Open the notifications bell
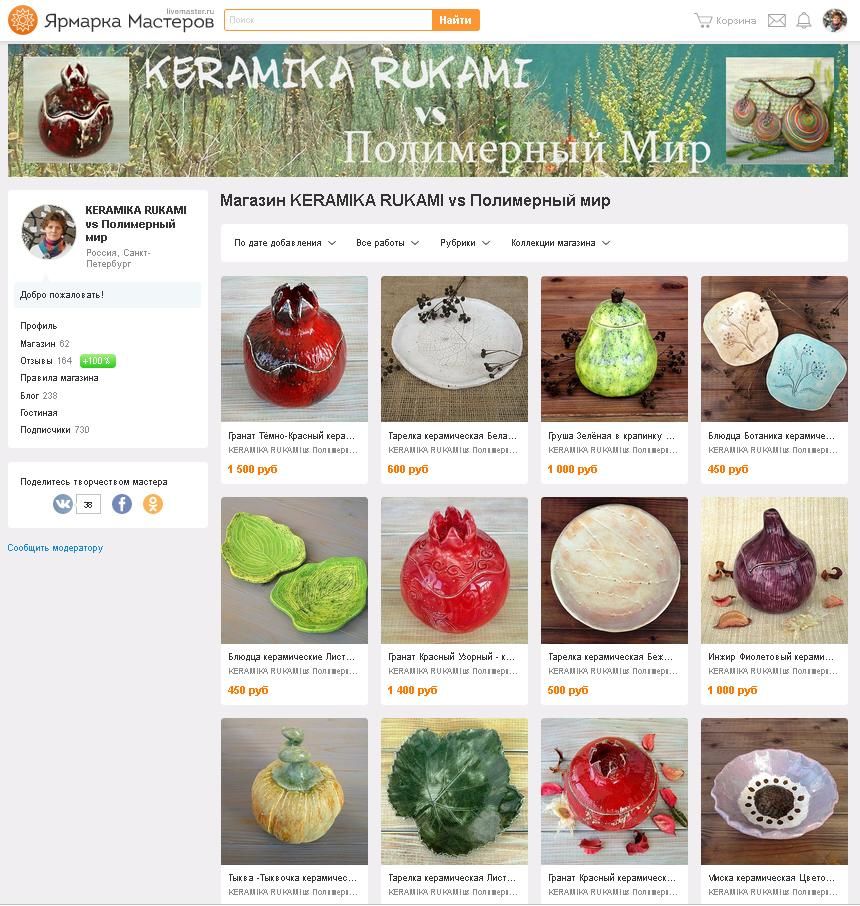This screenshot has width=860, height=906. click(x=803, y=20)
